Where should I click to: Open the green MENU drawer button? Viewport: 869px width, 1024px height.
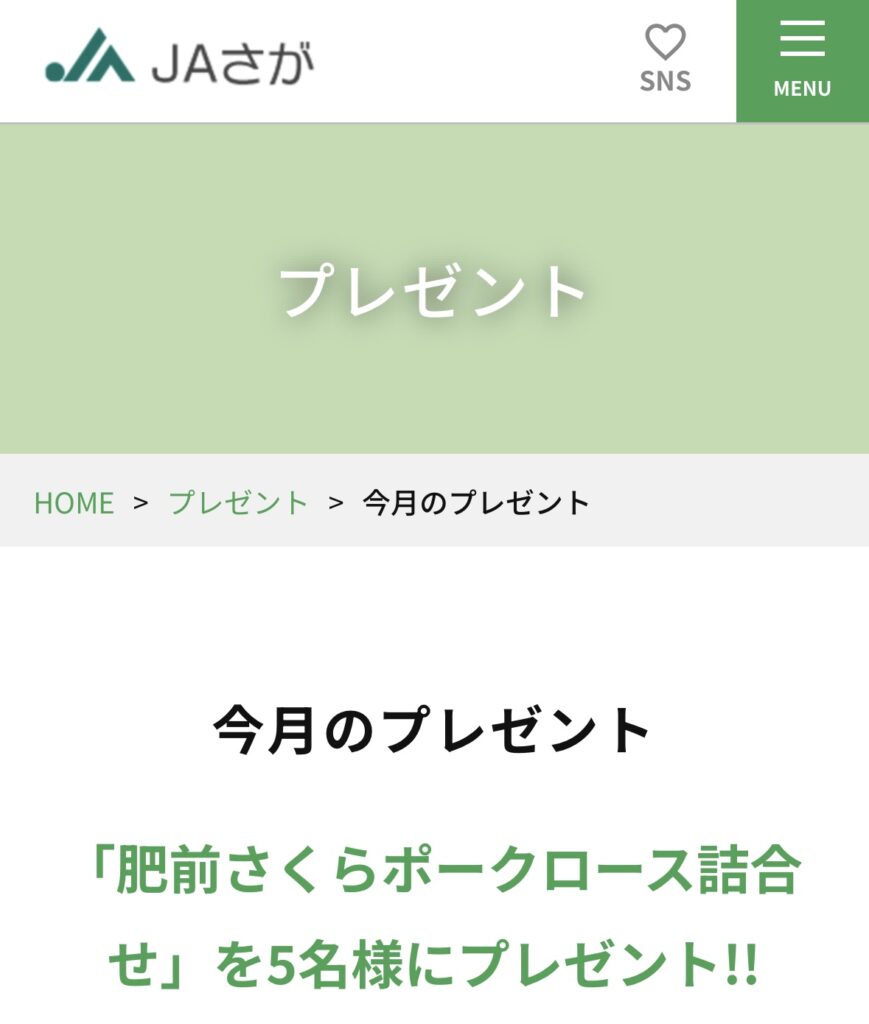tap(802, 61)
